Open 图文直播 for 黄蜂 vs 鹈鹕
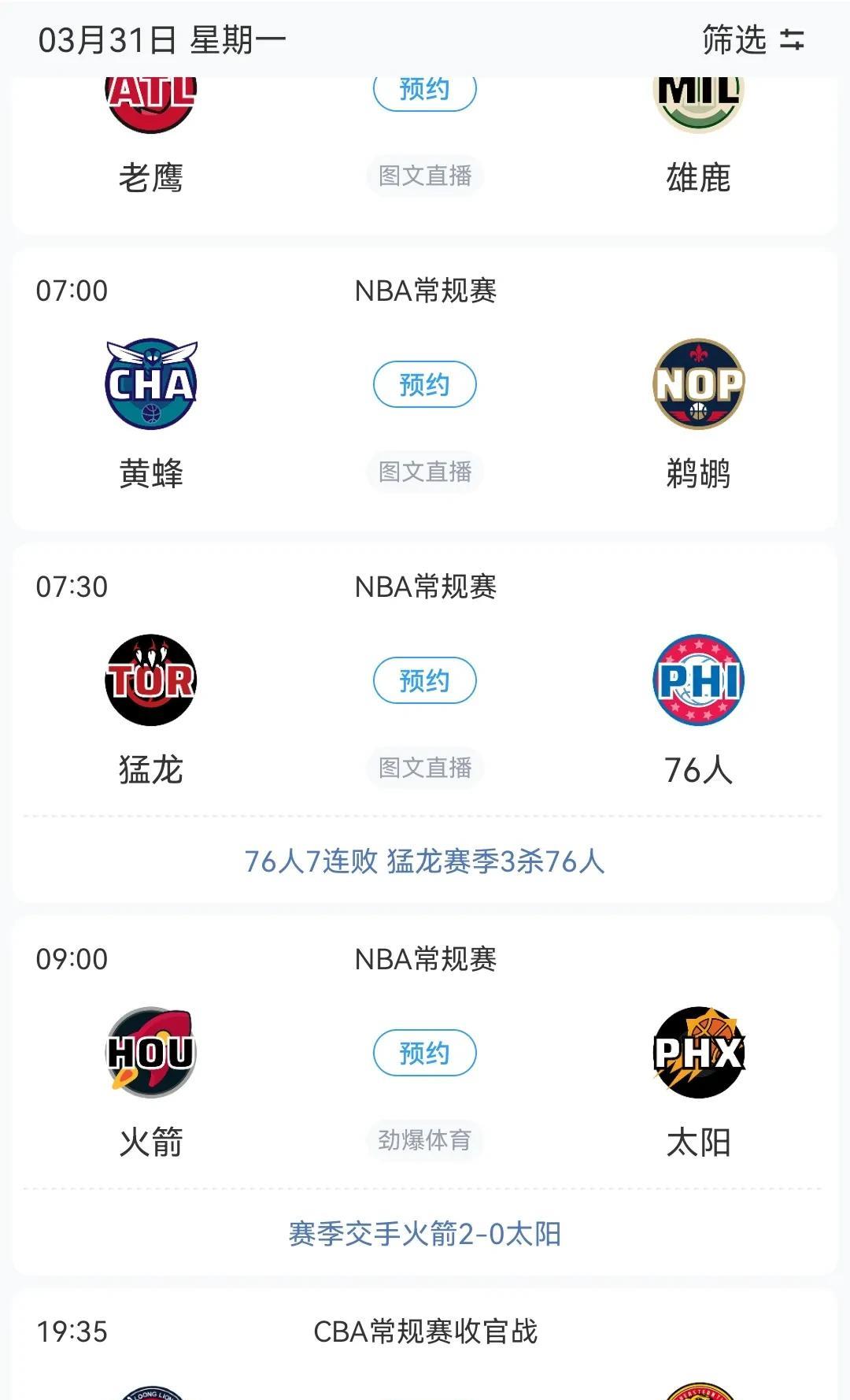Screen dimensions: 850x1400 pos(424,472)
